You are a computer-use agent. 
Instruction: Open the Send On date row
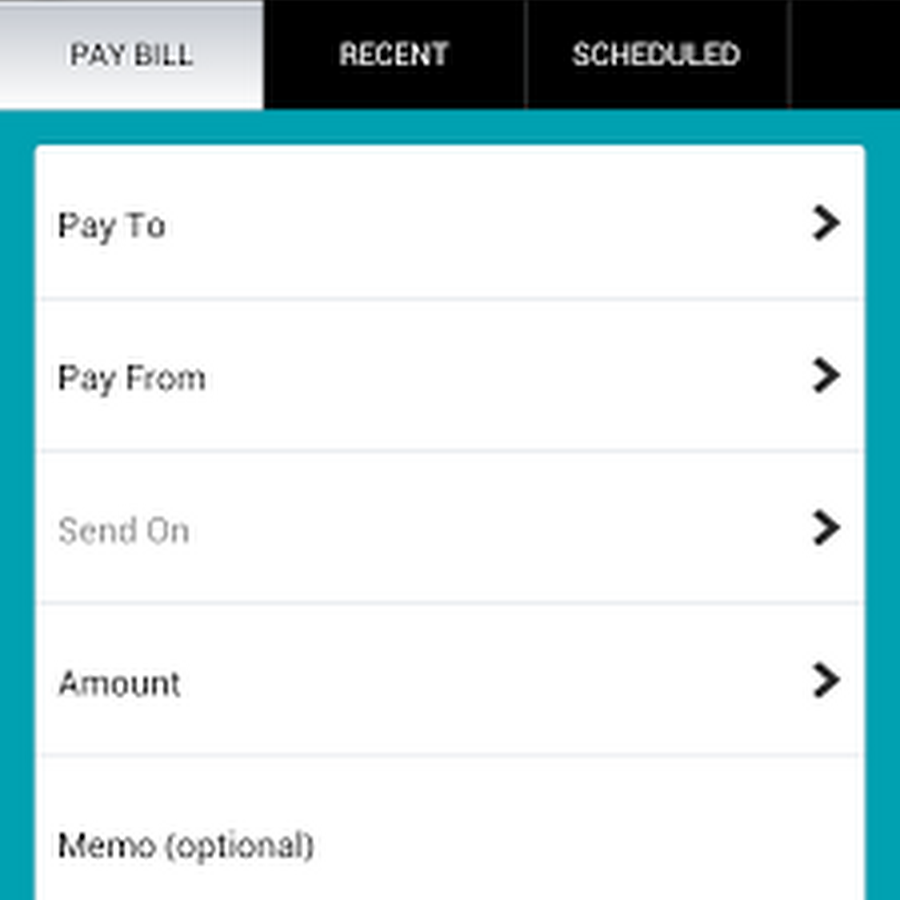coord(449,529)
